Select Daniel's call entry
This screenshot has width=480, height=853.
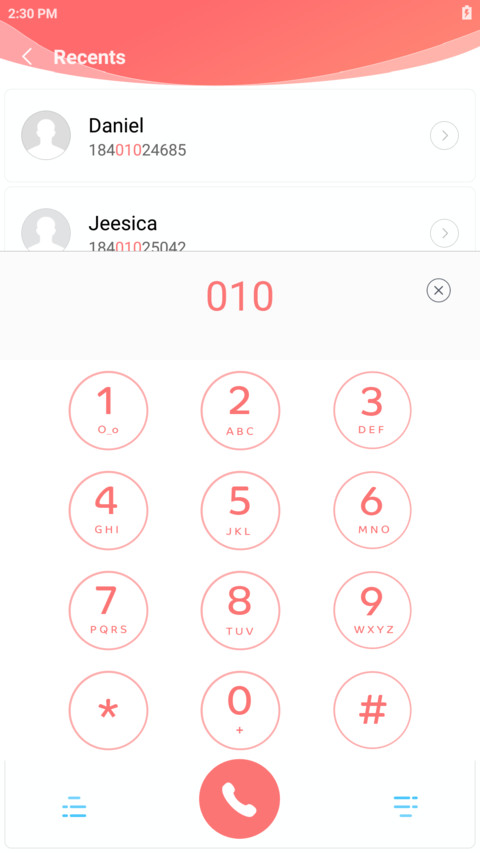(x=240, y=135)
